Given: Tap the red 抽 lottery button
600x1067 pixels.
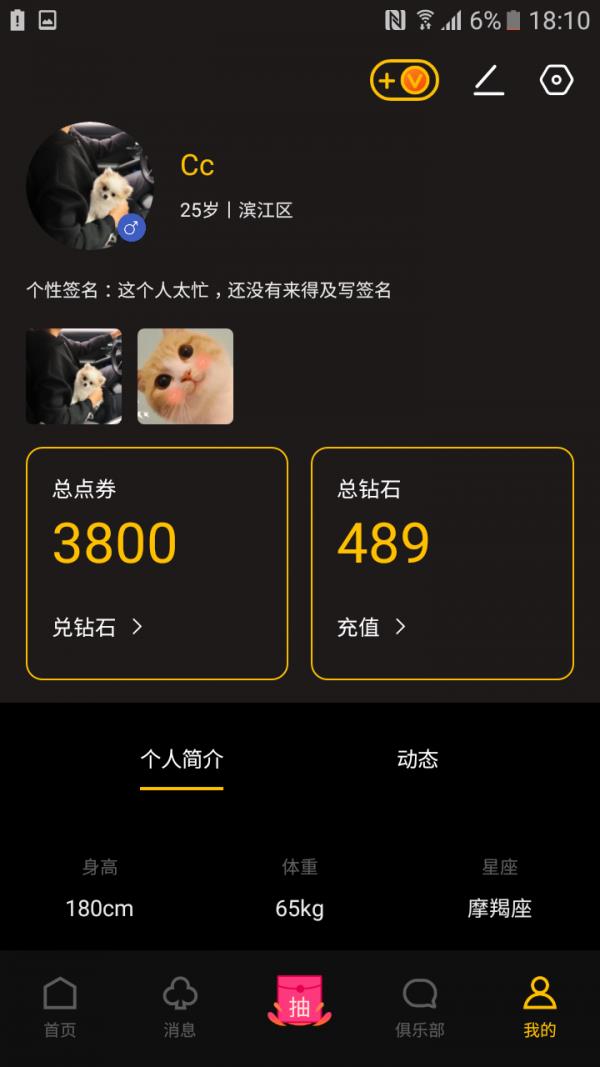Looking at the screenshot, I should coord(300,1004).
